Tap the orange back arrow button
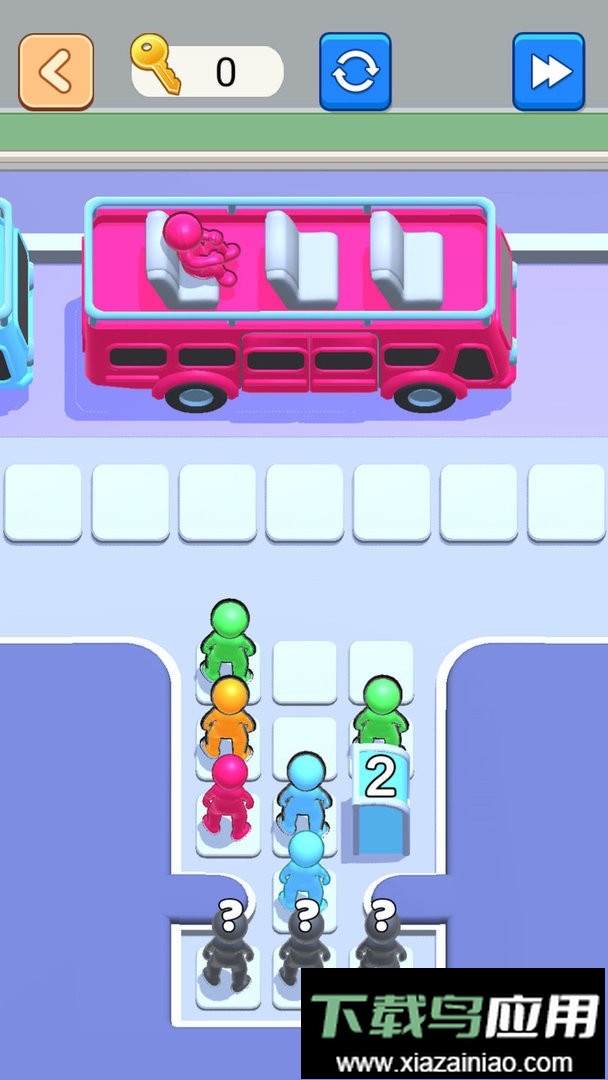 click(x=56, y=72)
